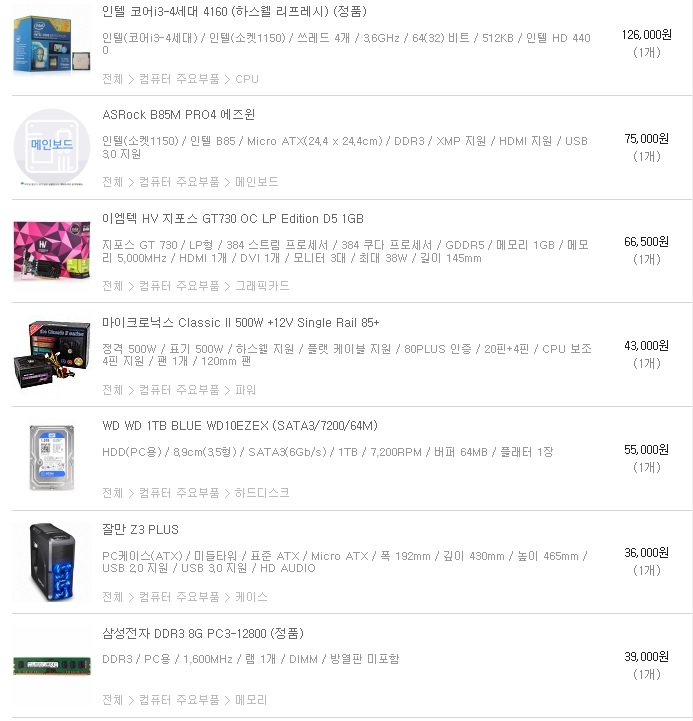The height and width of the screenshot is (721, 693).
Task: View the WD 1TB BLUE WD10EZEX hard drive
Action: click(x=240, y=426)
